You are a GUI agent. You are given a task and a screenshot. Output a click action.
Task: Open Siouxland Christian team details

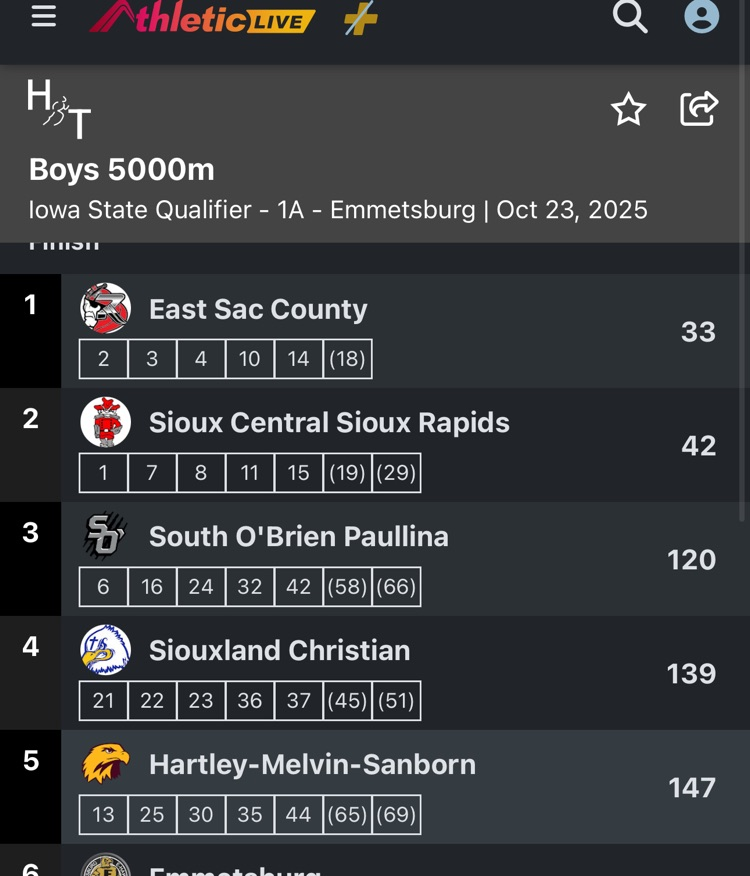(x=279, y=651)
